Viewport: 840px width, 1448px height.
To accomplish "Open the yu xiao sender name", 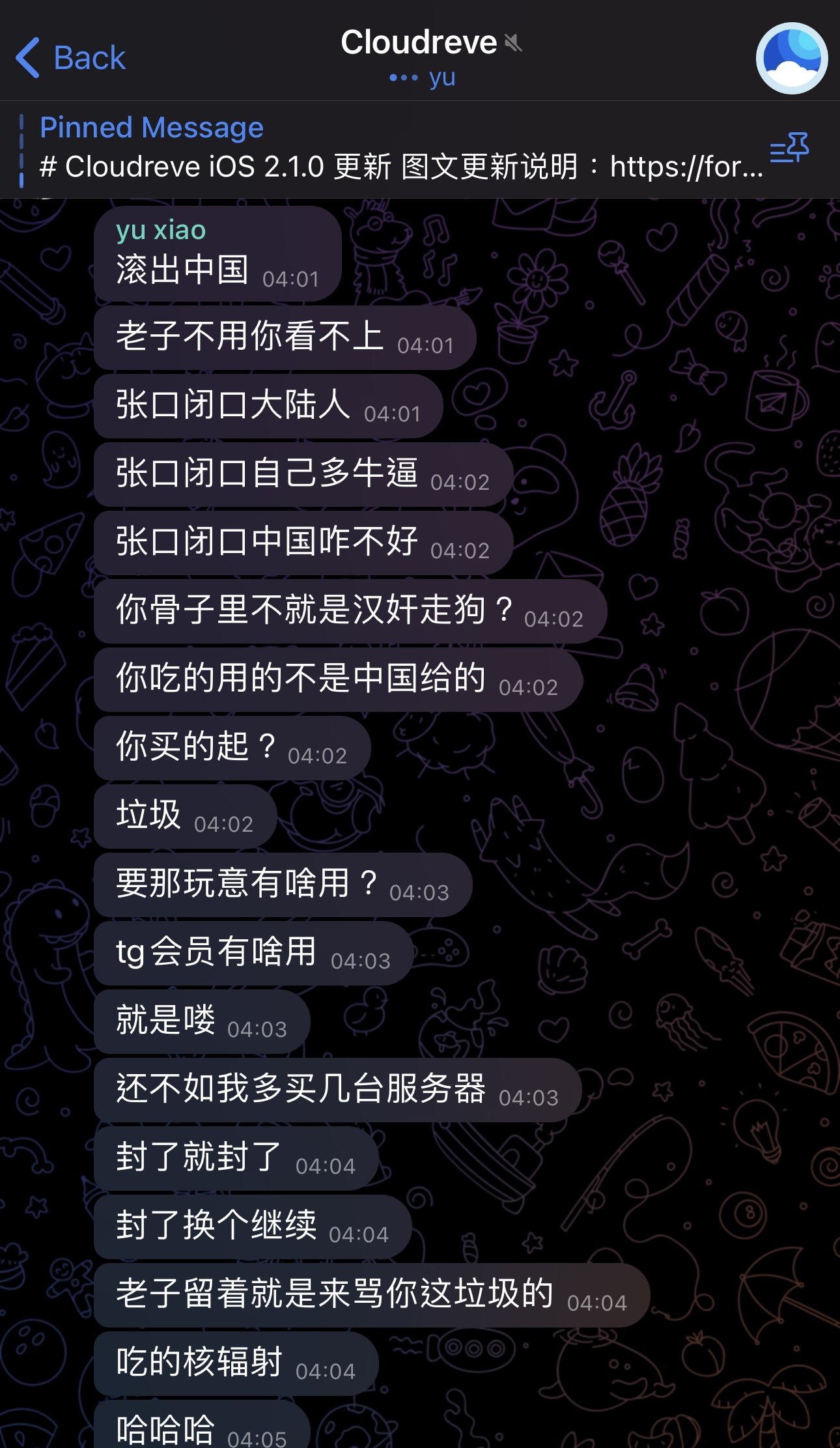I will (161, 230).
